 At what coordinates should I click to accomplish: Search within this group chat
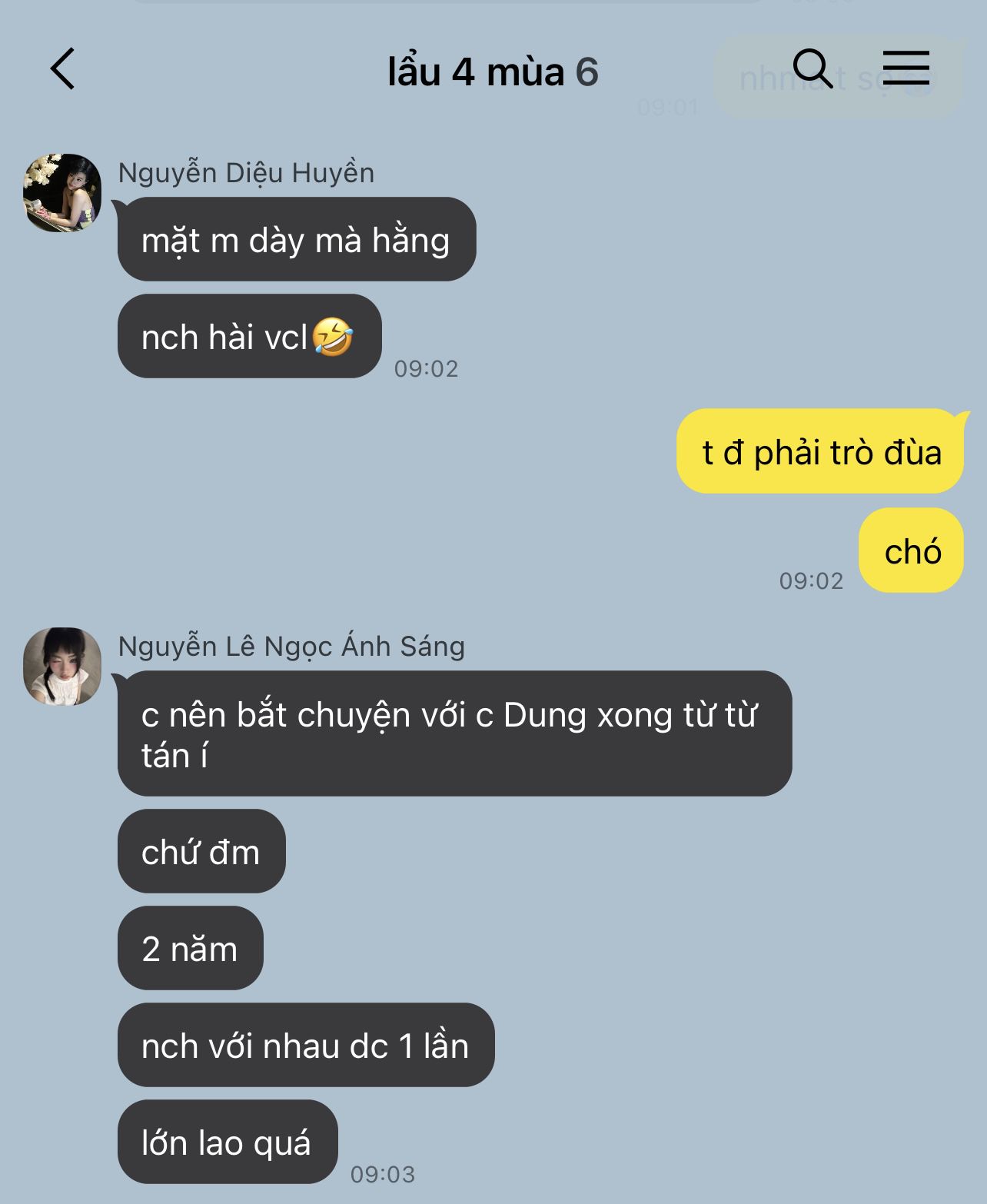click(812, 69)
